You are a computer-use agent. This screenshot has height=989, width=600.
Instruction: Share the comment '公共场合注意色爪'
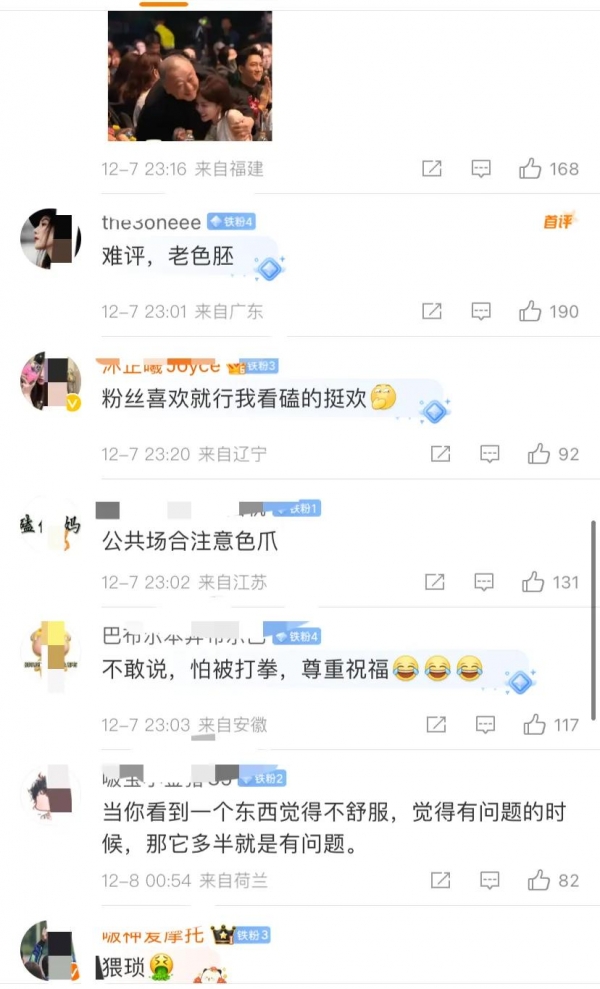pos(435,582)
